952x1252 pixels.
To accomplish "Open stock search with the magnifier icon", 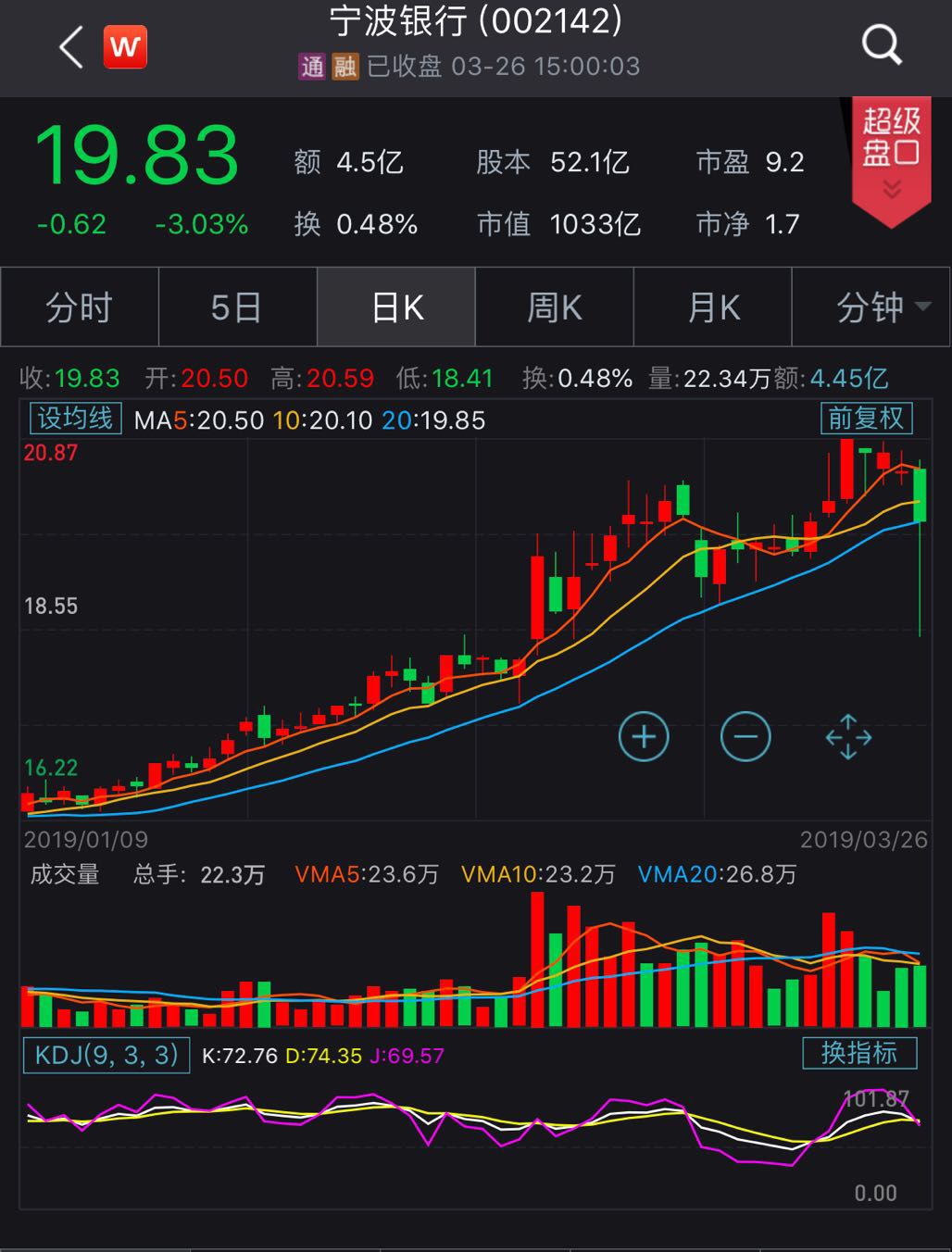I will pos(881,45).
